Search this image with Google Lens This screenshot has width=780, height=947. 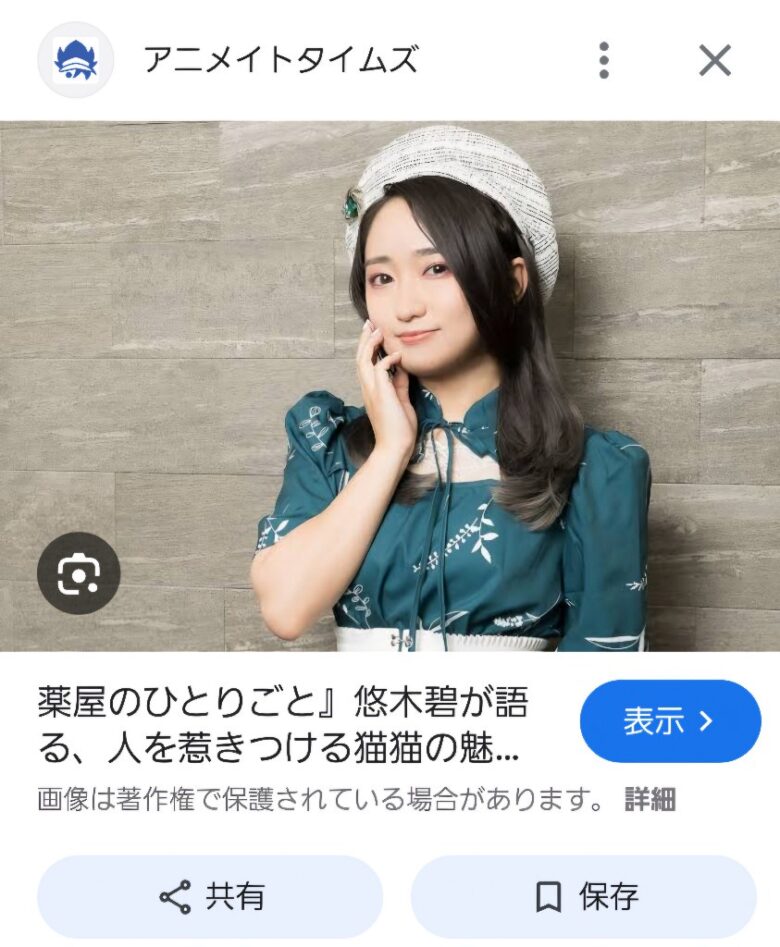tap(78, 573)
